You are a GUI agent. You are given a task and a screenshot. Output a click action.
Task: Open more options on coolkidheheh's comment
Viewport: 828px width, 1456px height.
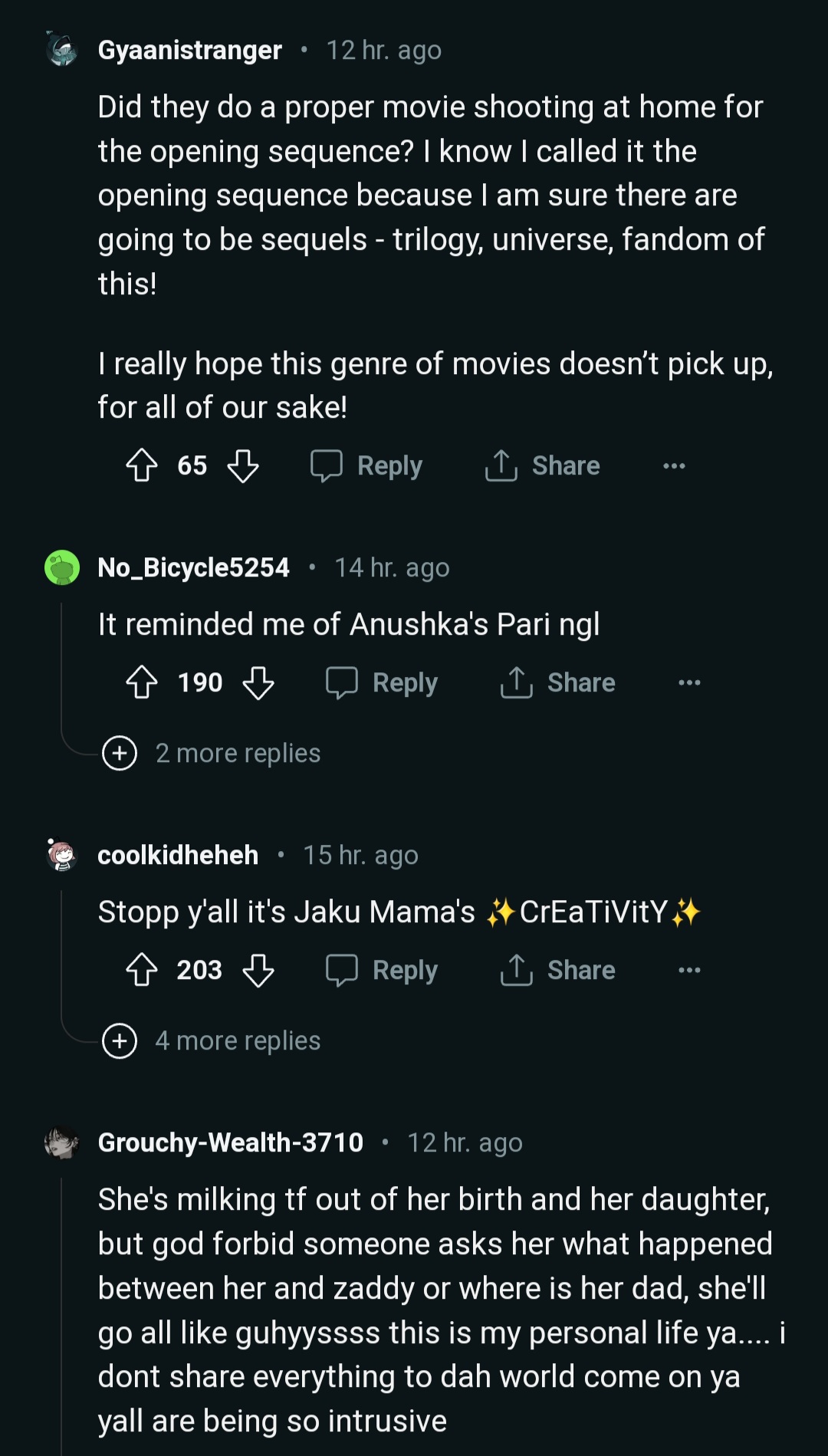pyautogui.click(x=689, y=970)
